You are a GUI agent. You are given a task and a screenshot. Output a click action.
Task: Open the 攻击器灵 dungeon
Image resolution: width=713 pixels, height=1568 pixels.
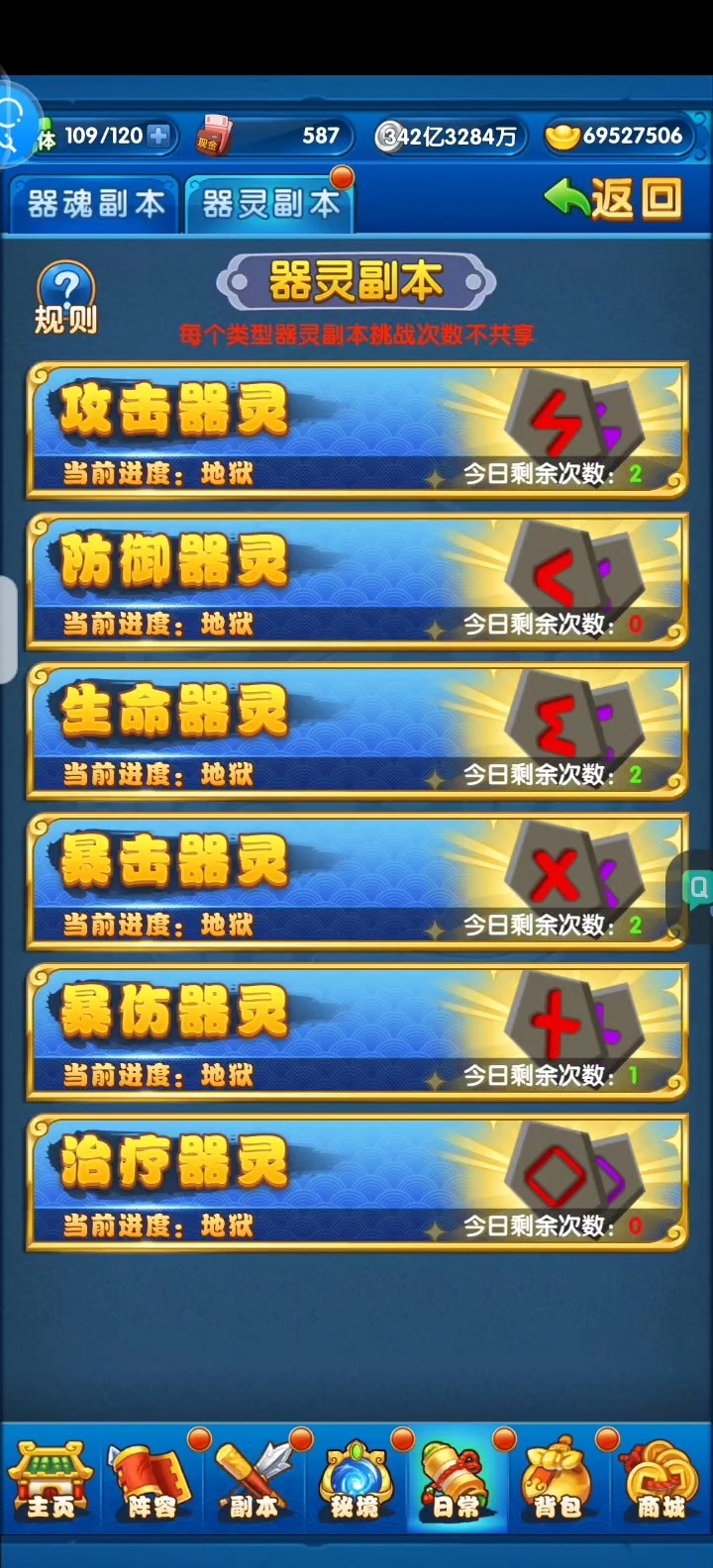pyautogui.click(x=356, y=429)
